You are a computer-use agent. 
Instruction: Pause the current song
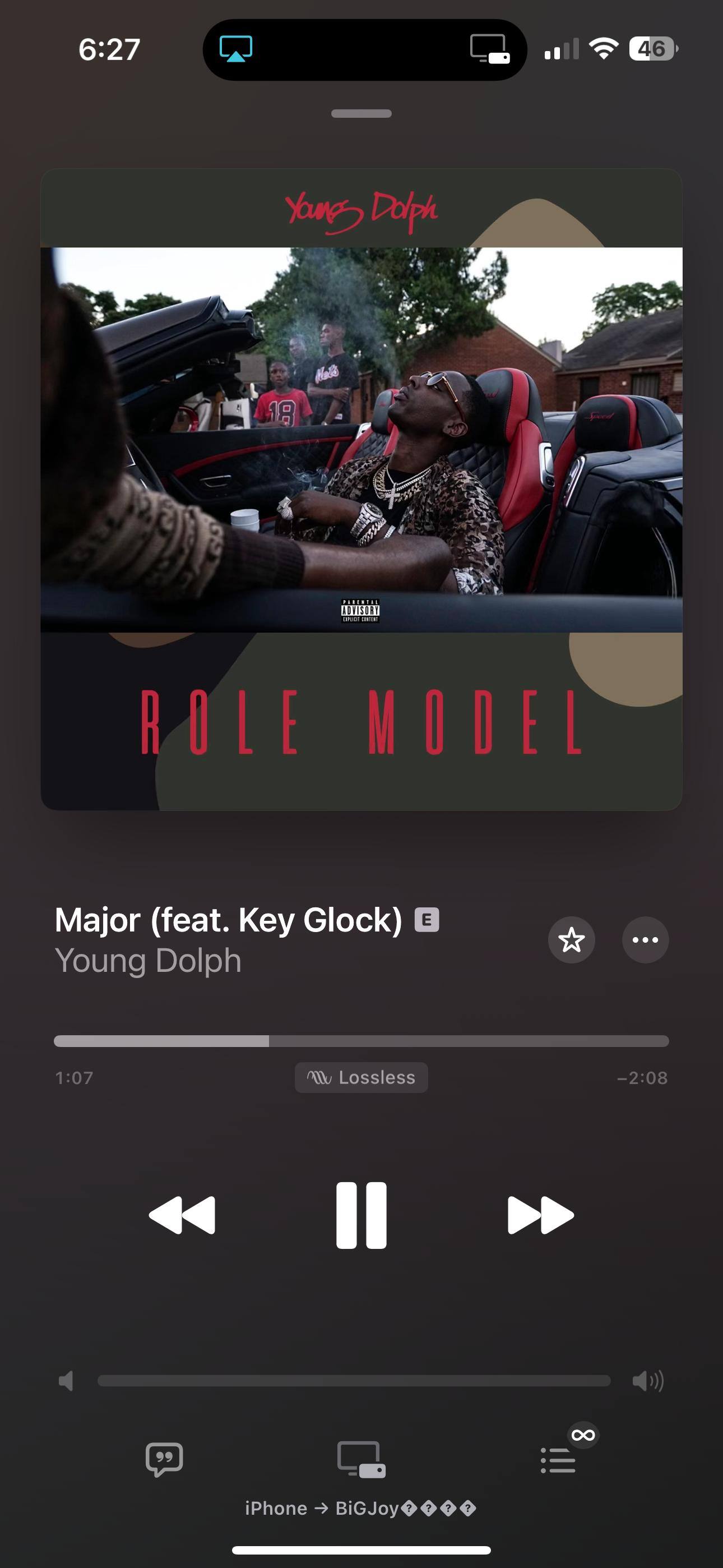click(x=361, y=1215)
